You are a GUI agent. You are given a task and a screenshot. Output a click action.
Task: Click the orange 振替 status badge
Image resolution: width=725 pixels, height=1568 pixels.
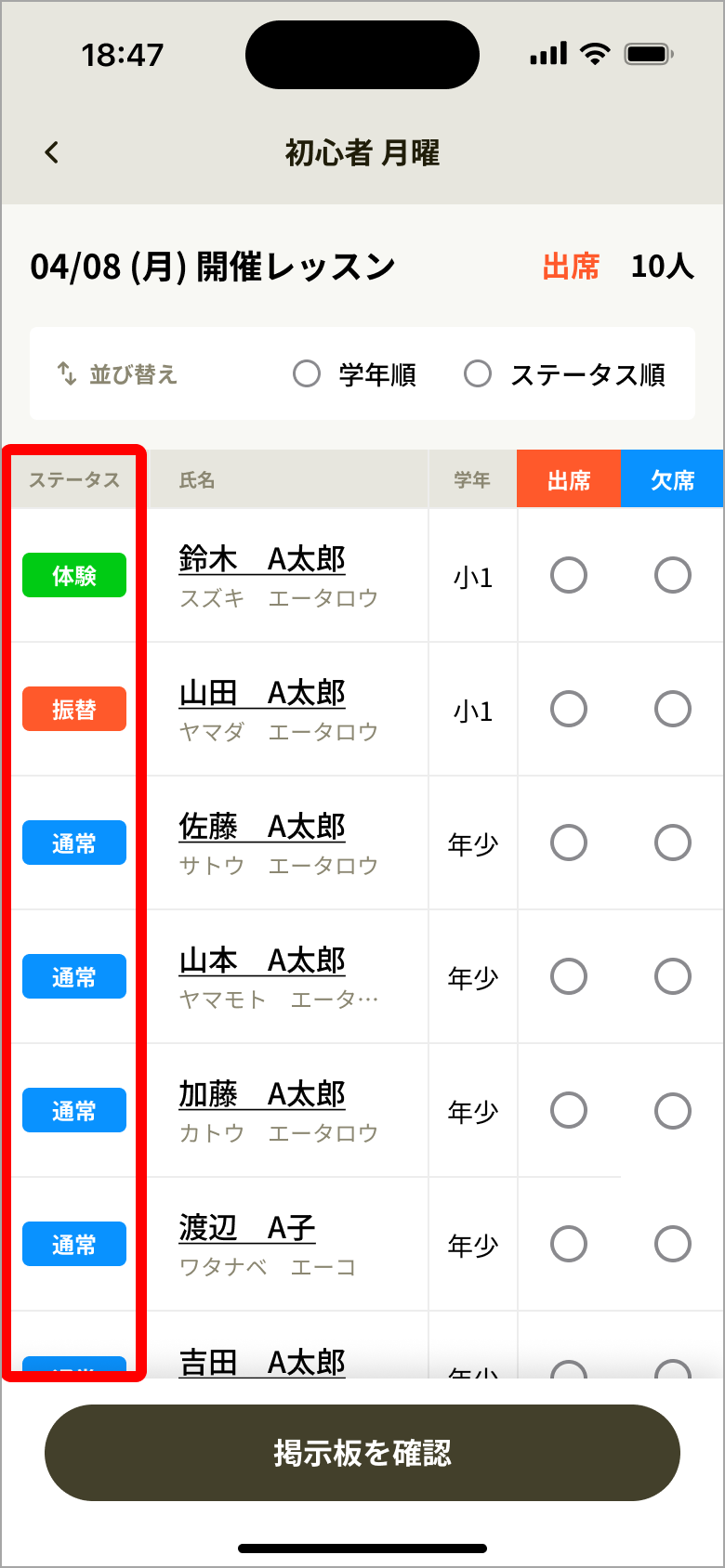(x=73, y=709)
